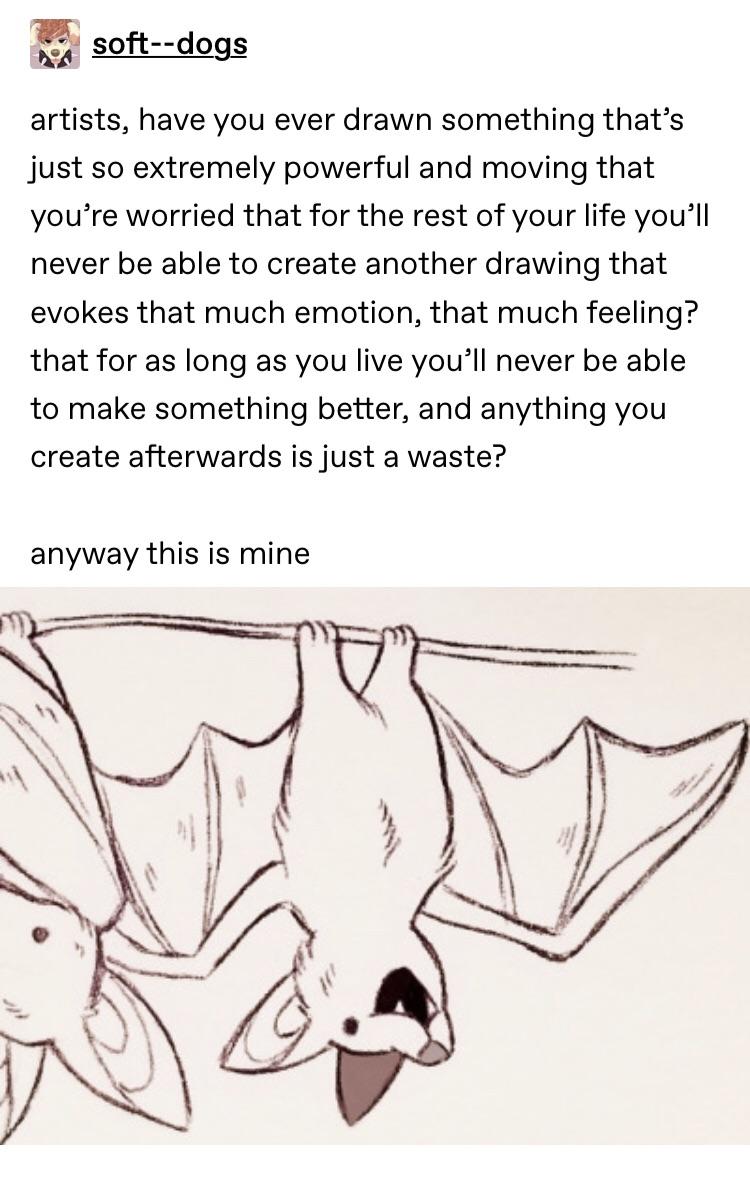Open the bat drawing image in the post
The width and height of the screenshot is (750, 1189).
(375, 865)
